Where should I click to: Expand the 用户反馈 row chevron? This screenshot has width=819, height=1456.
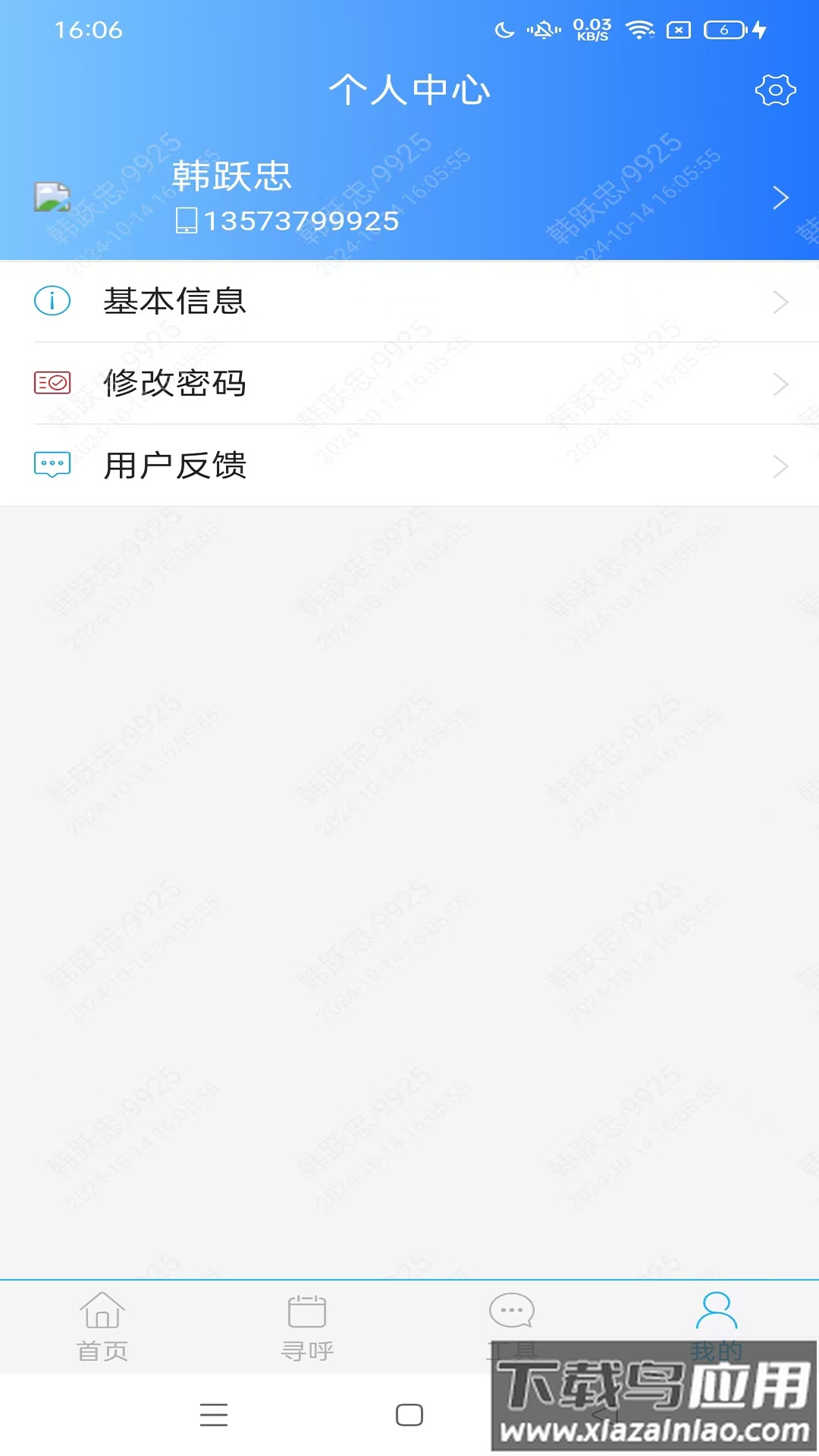click(x=782, y=466)
